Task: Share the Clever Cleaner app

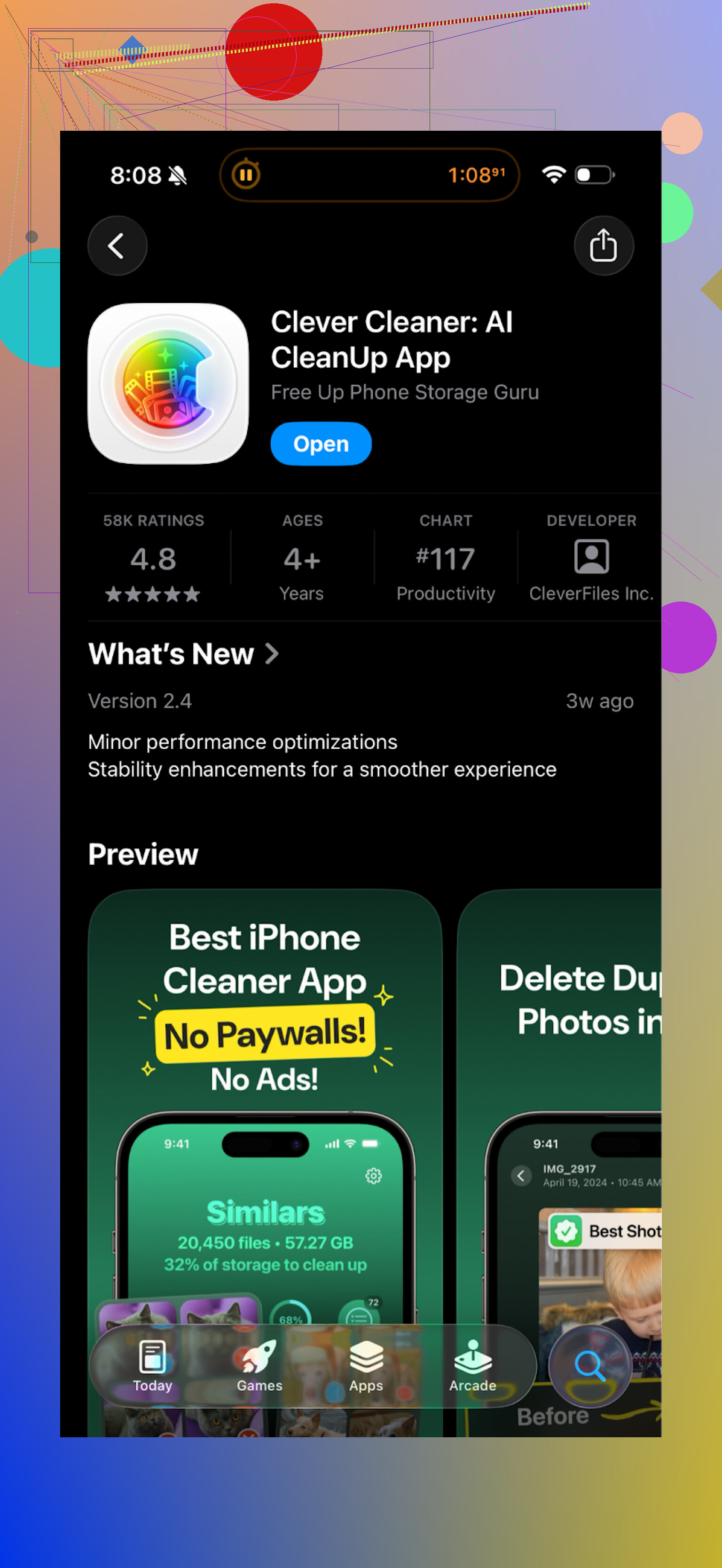Action: pyautogui.click(x=603, y=246)
